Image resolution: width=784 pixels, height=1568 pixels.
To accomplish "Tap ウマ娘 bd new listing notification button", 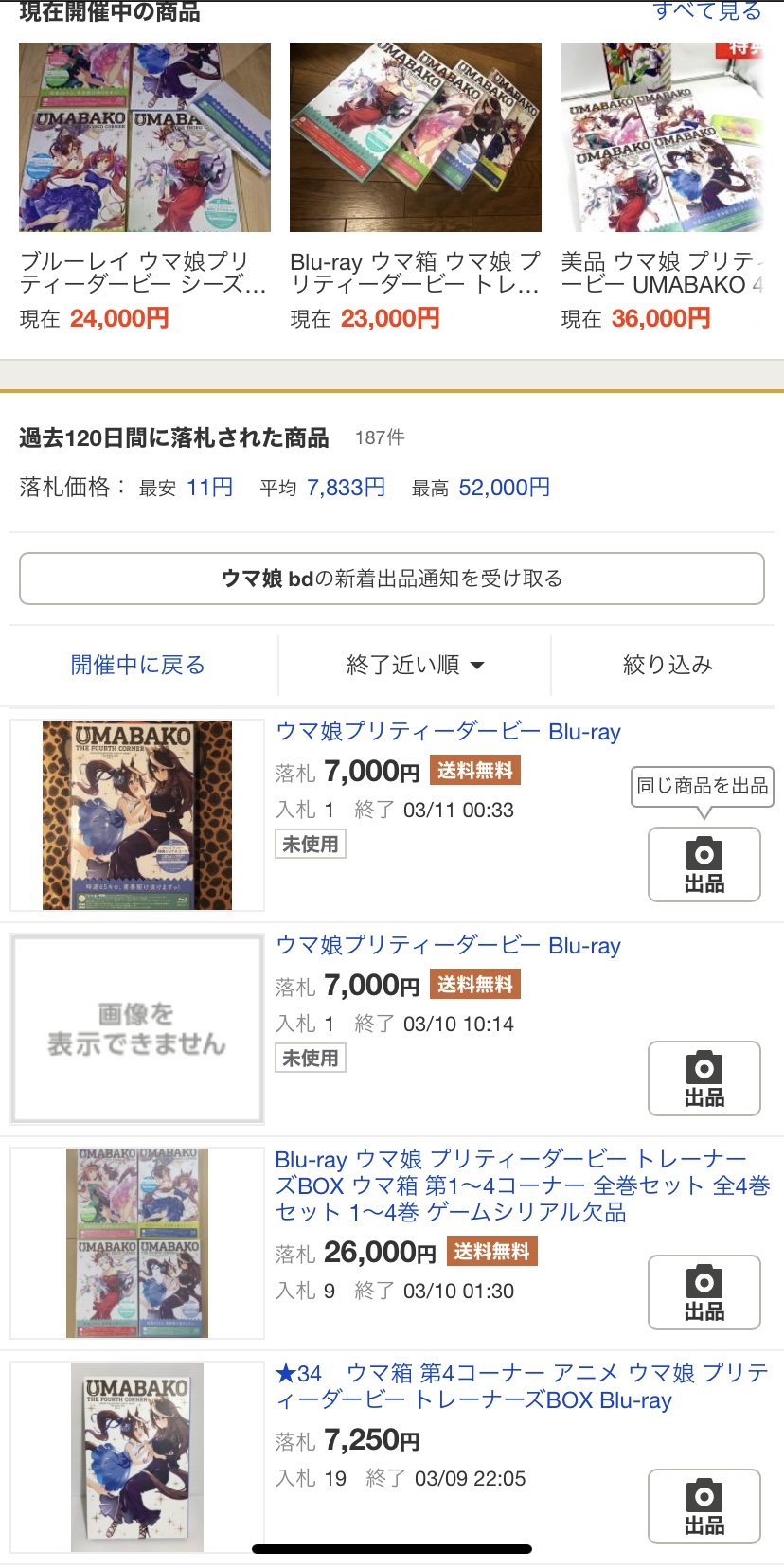I will coord(392,579).
